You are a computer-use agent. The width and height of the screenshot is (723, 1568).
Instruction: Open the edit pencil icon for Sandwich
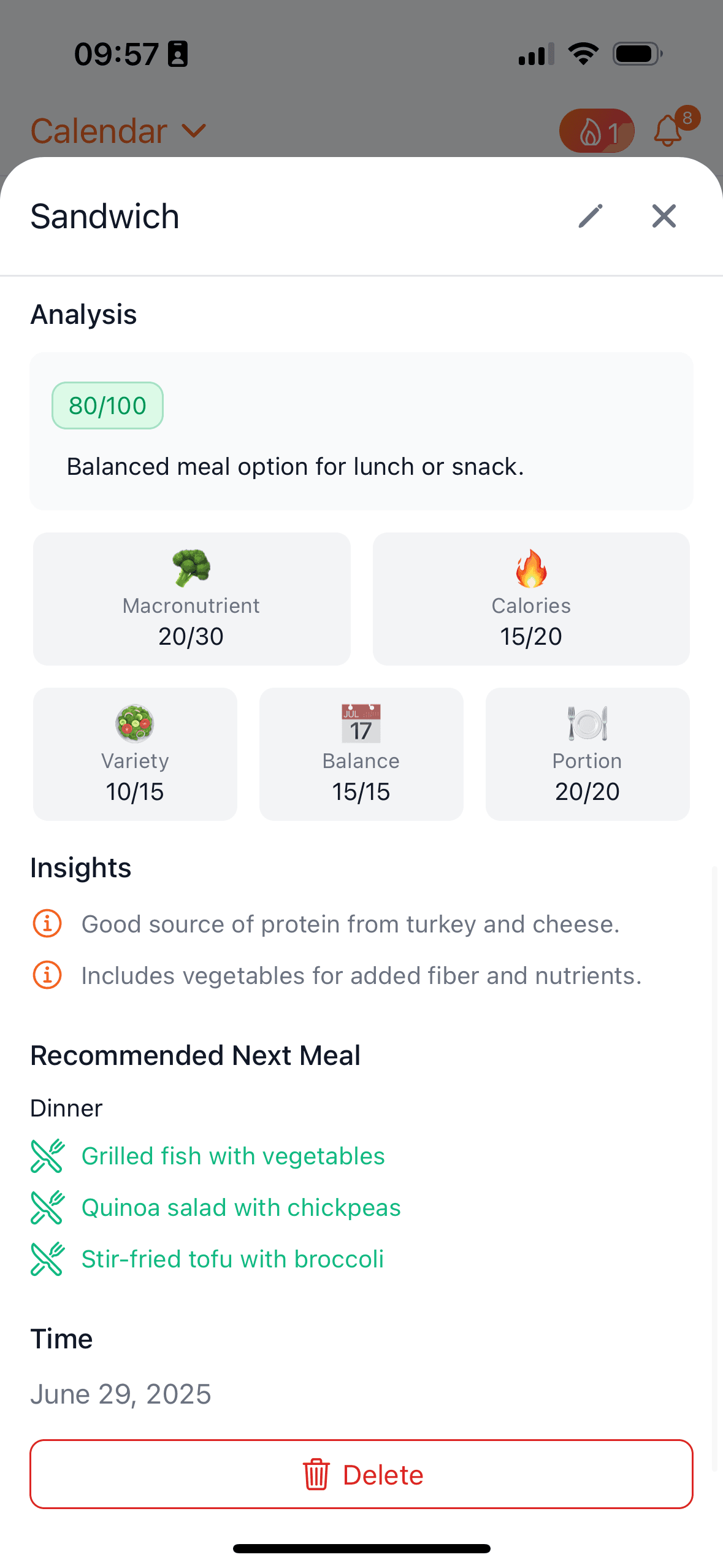click(591, 216)
